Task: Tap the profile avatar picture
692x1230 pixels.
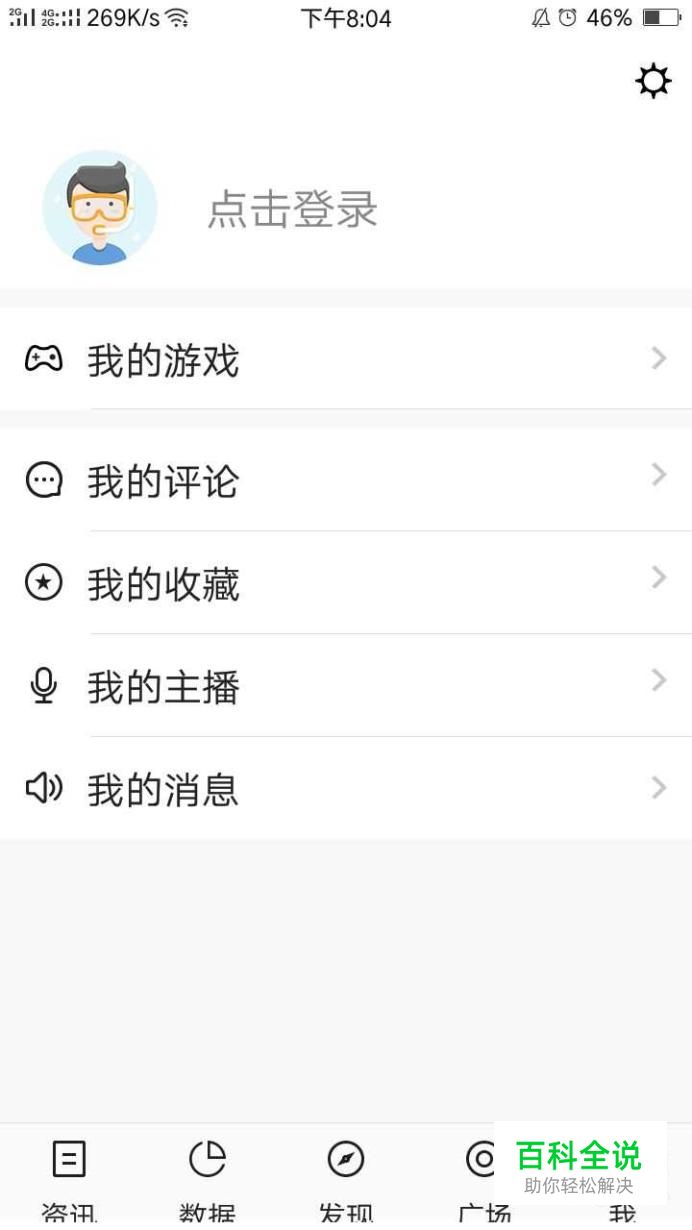Action: point(100,208)
